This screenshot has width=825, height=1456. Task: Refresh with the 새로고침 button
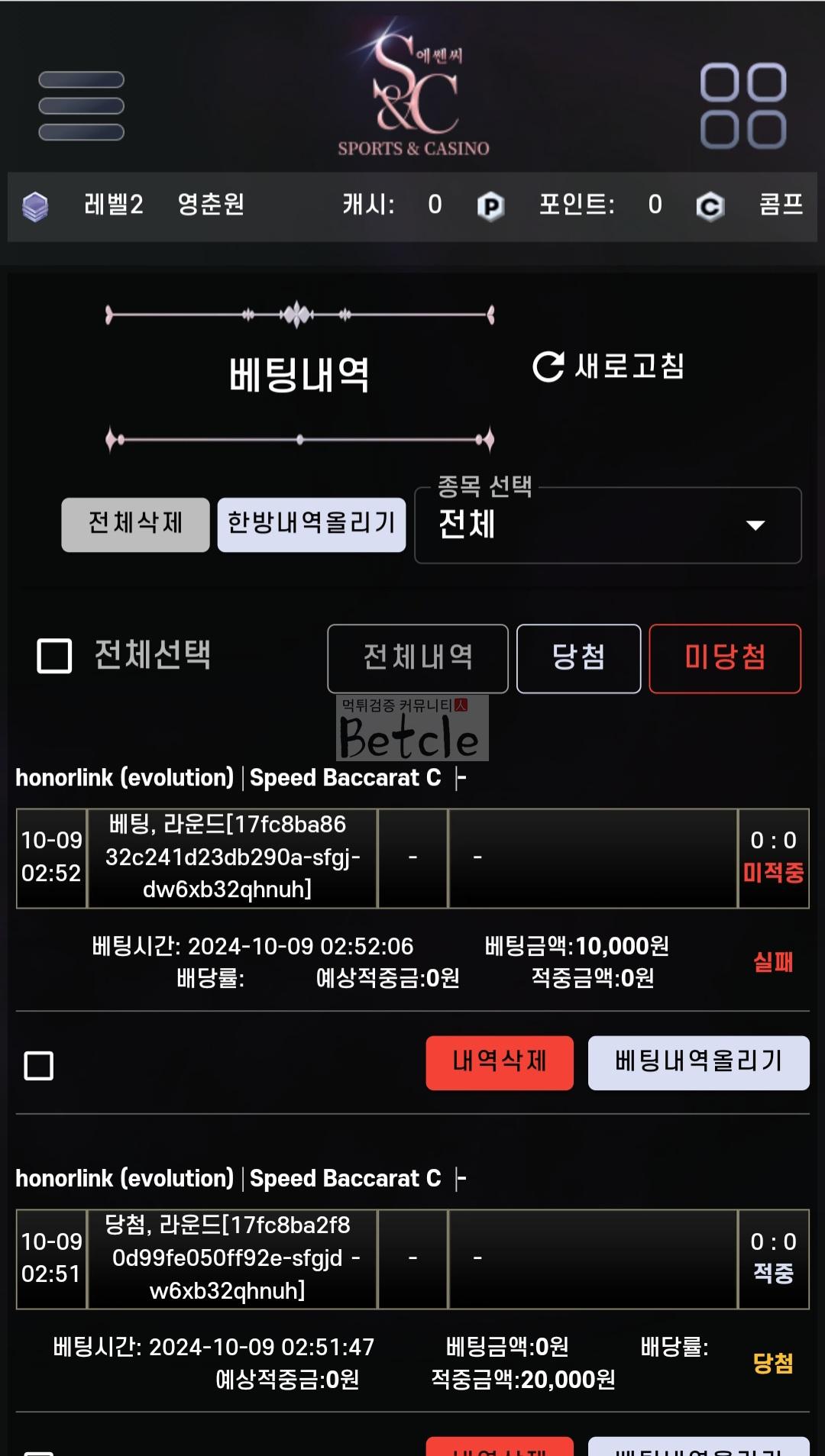608,366
